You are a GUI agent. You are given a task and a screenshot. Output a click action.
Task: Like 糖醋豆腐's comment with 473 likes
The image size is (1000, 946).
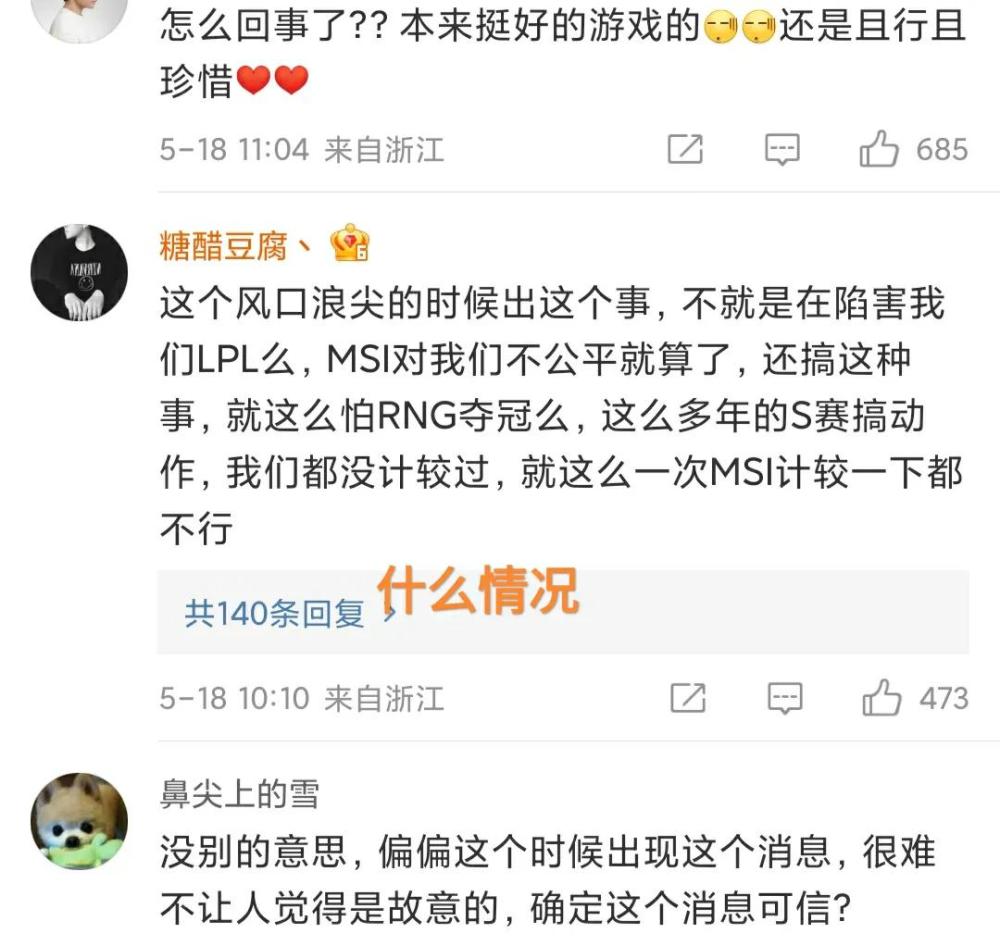(x=882, y=697)
